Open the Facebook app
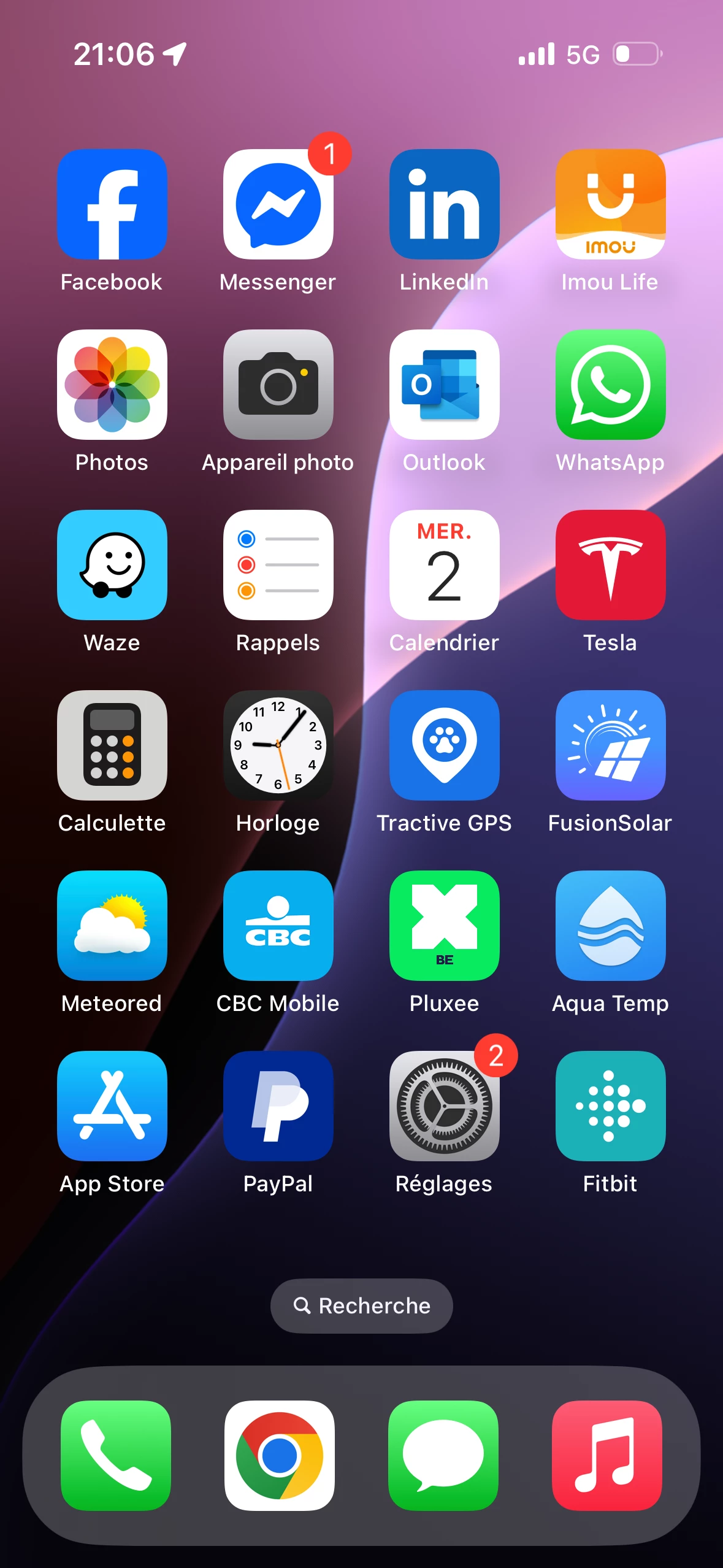The height and width of the screenshot is (1568, 723). (x=112, y=204)
